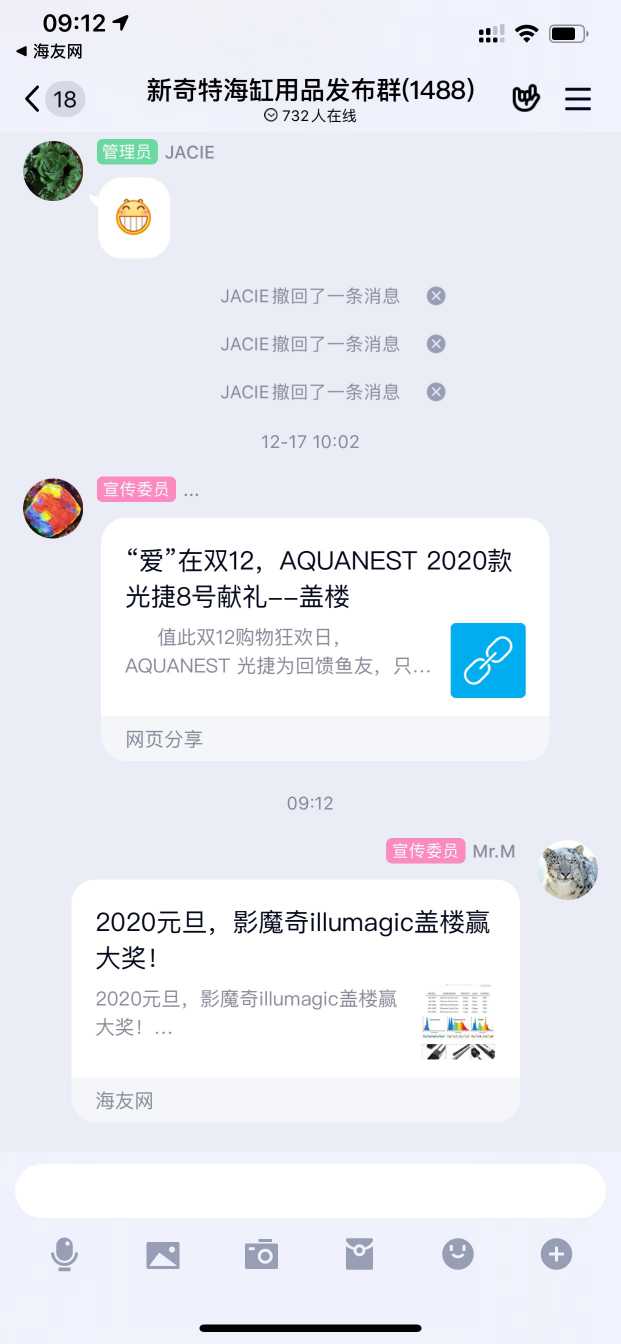621x1344 pixels.
Task: Open JACIE's profile avatar
Action: (53, 171)
